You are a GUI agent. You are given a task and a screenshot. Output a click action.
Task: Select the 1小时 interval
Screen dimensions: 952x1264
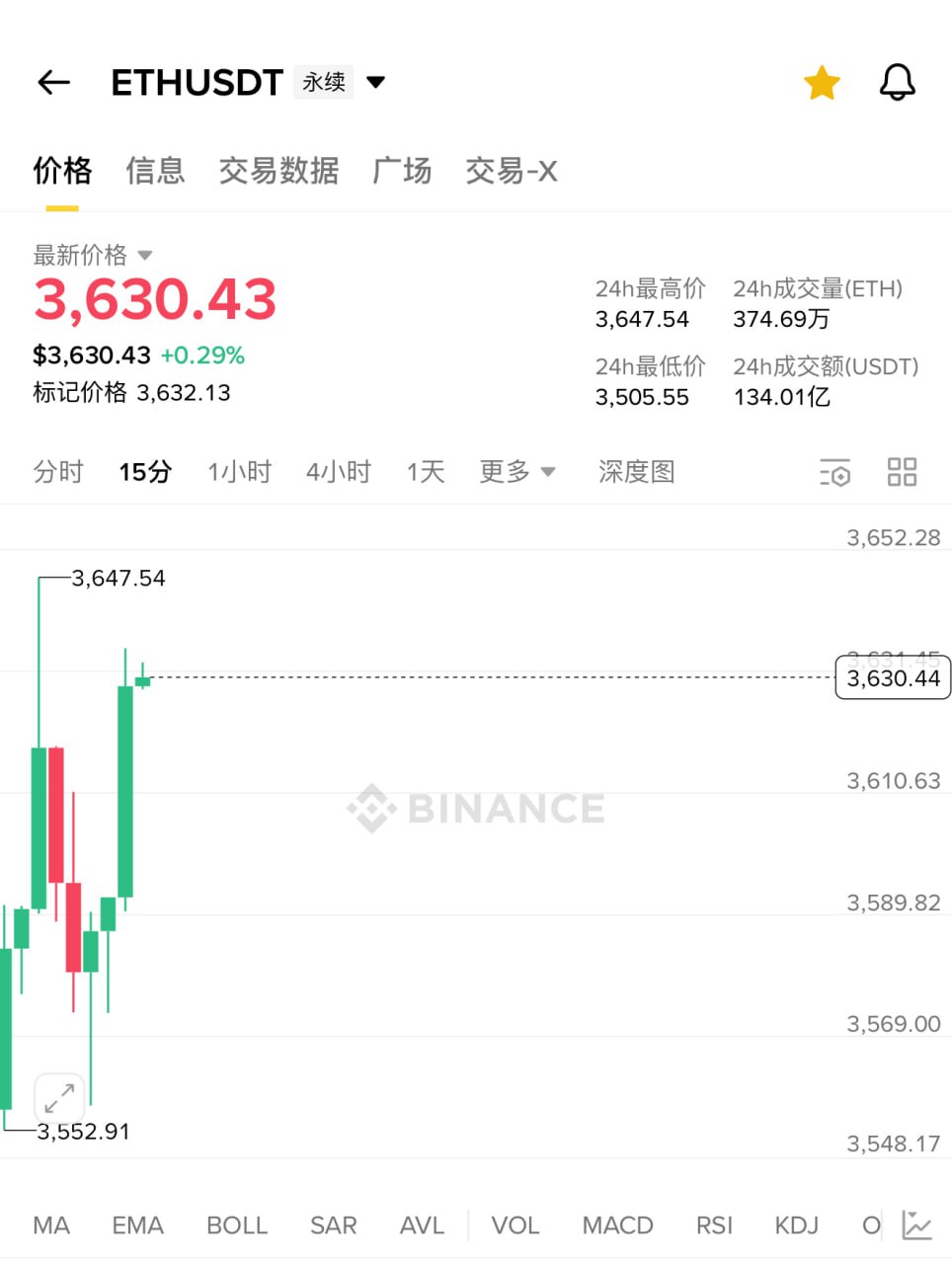[x=239, y=472]
